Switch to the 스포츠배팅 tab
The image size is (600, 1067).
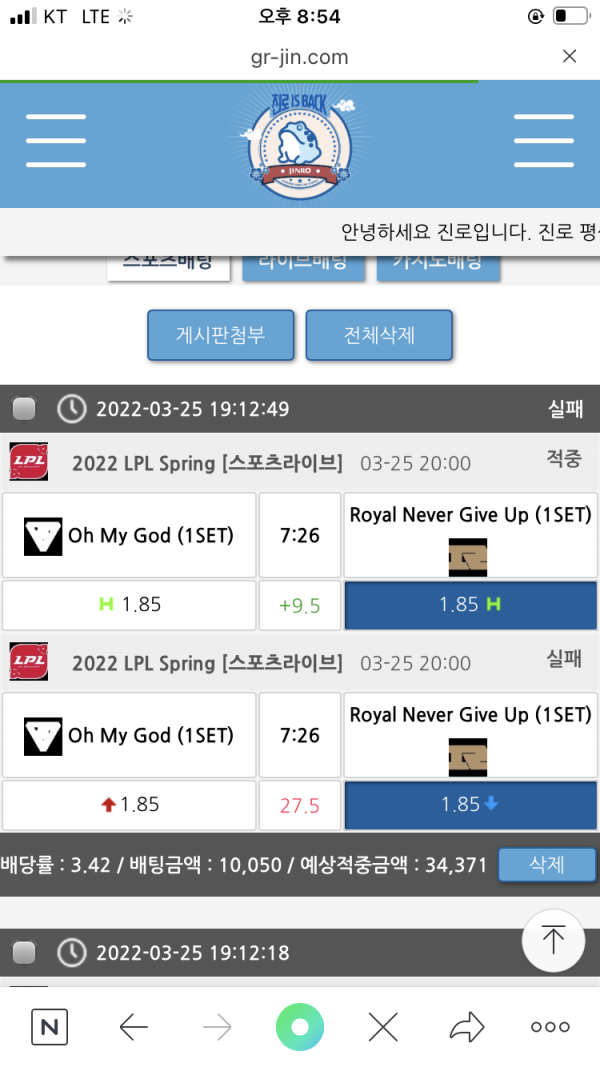[168, 267]
